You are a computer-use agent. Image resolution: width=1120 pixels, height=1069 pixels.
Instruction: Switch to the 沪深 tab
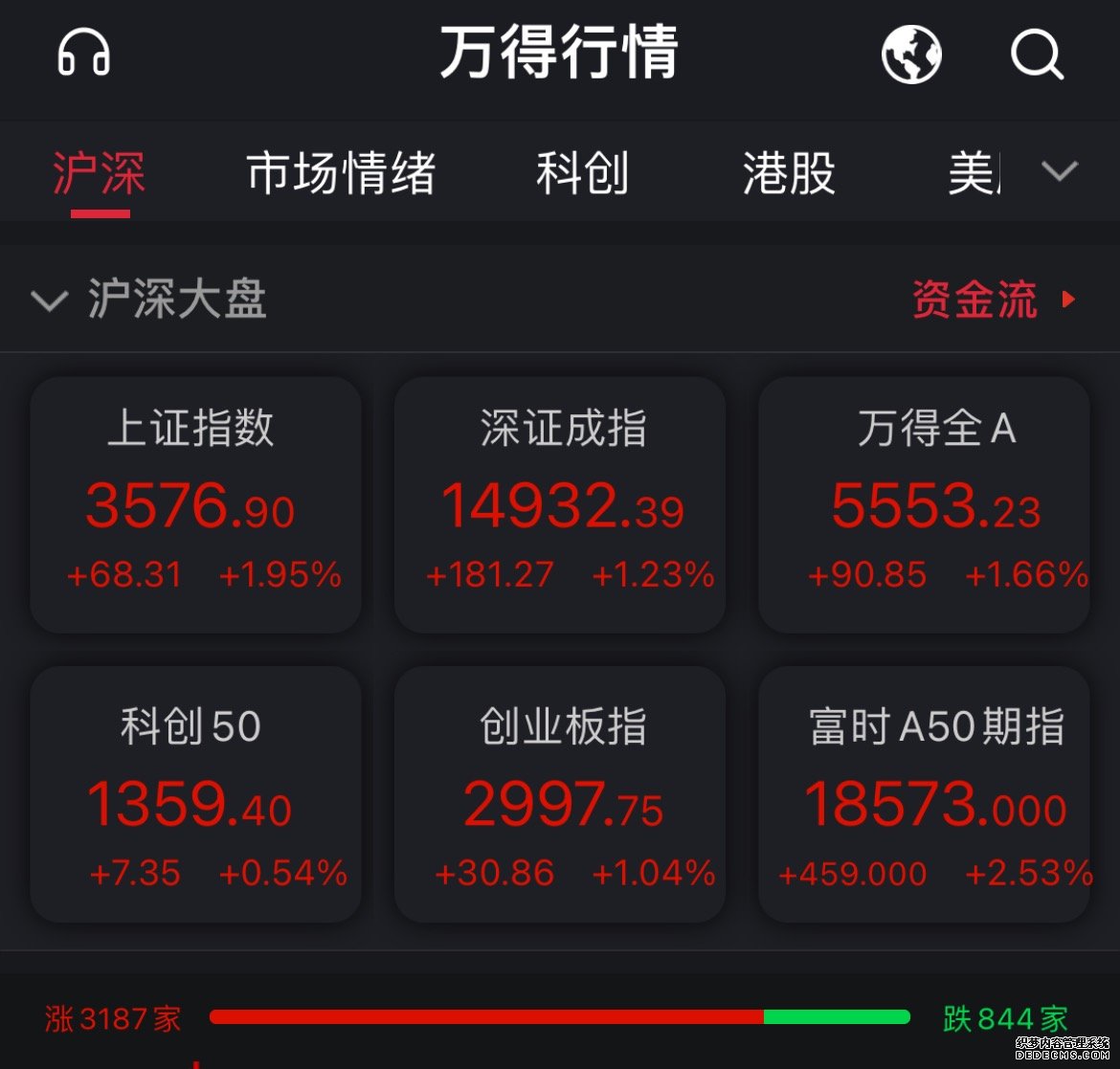100,175
